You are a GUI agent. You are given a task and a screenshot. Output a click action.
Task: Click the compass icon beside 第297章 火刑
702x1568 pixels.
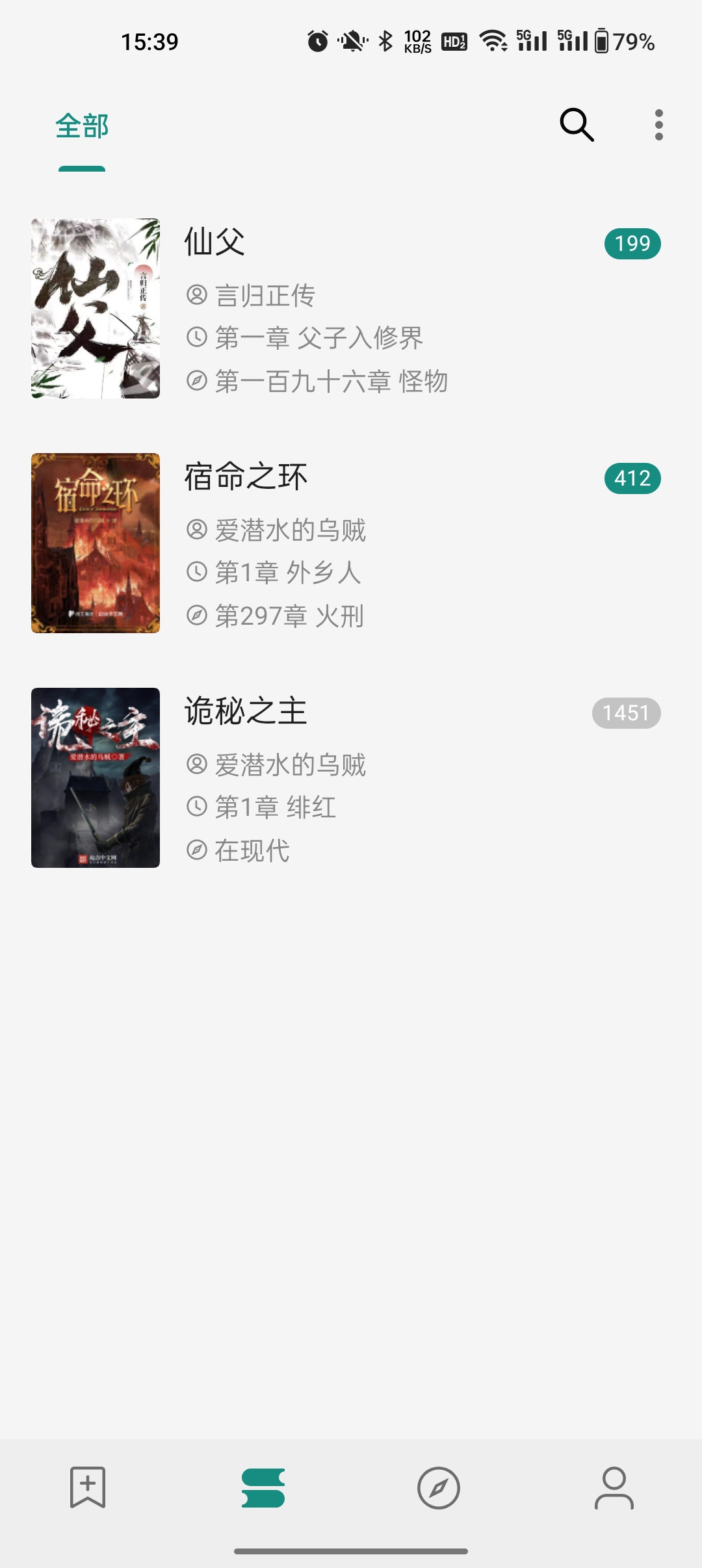click(196, 616)
